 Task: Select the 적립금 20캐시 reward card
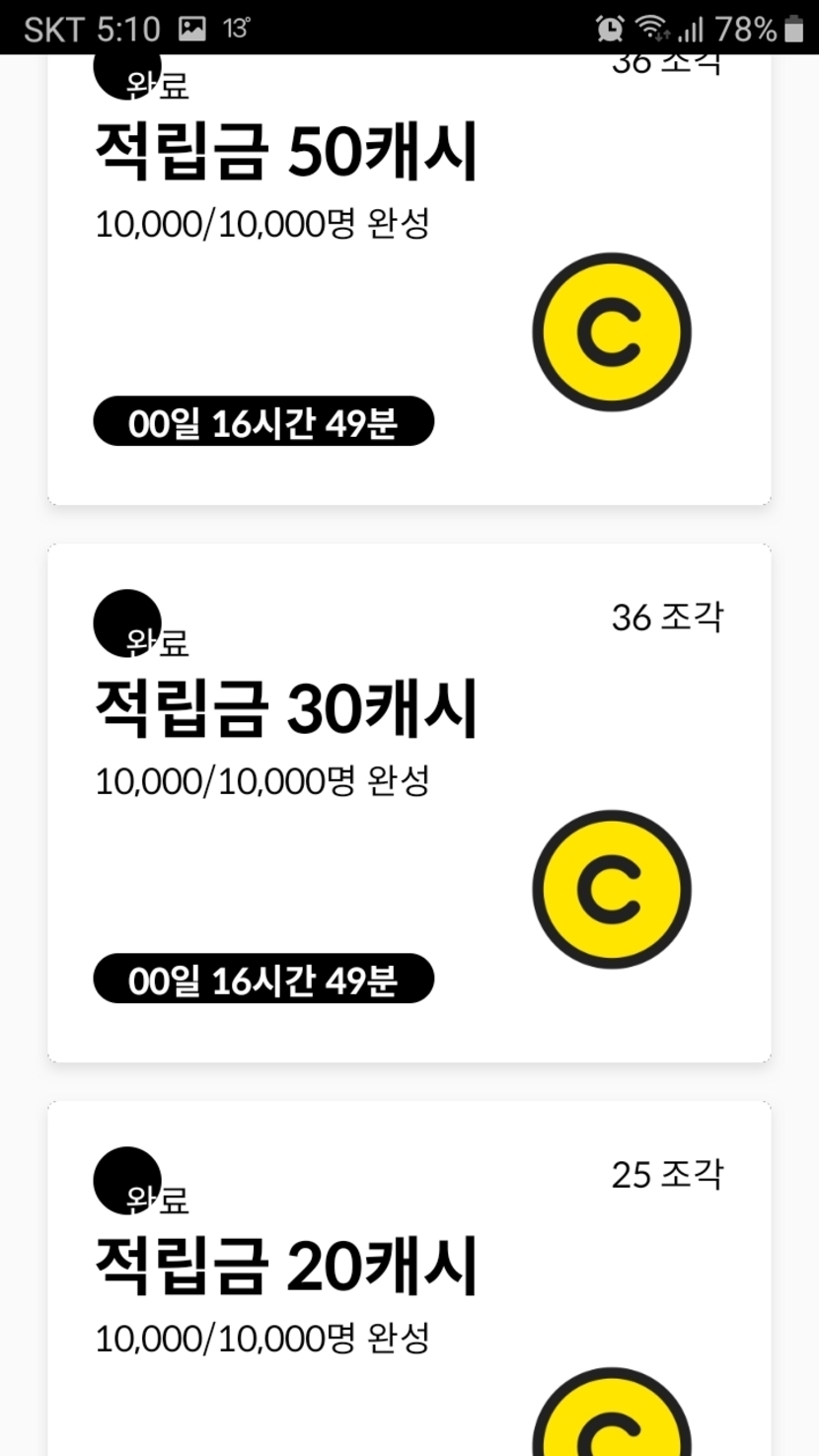(409, 1282)
